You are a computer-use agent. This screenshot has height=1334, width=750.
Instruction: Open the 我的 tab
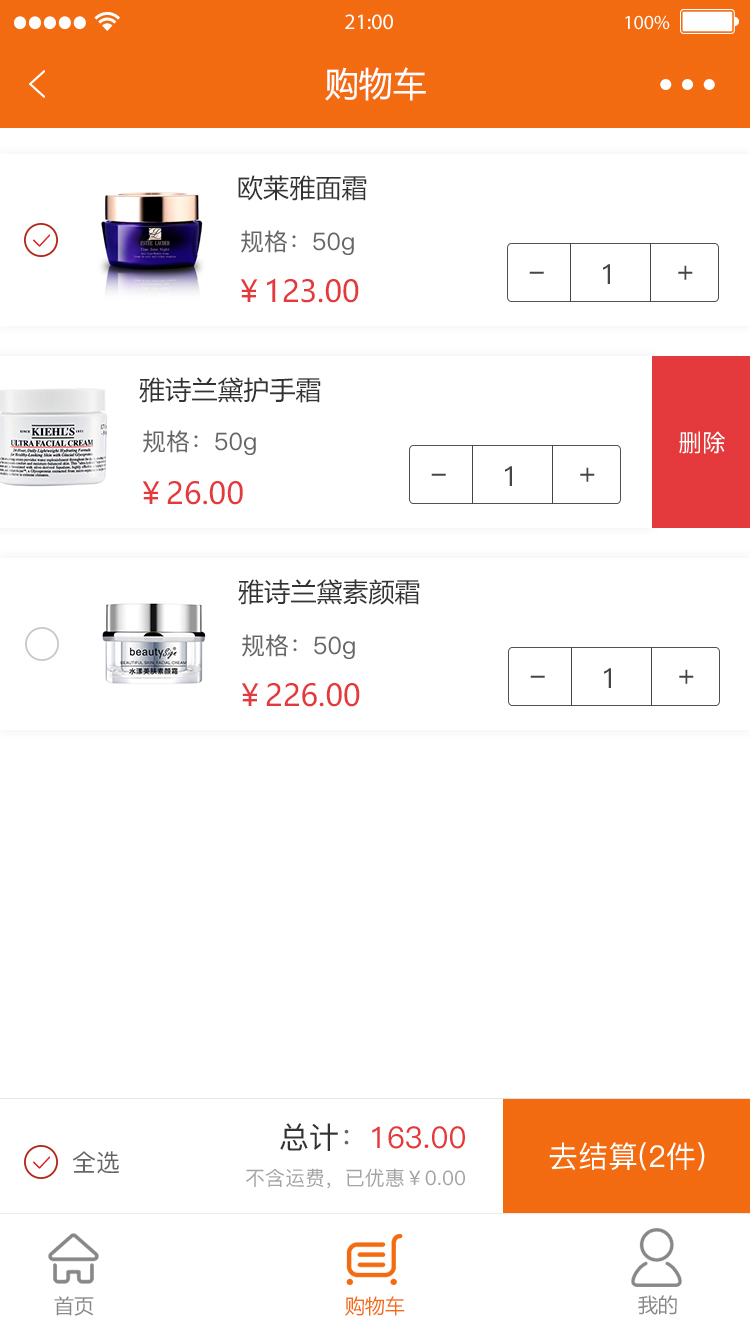tap(657, 1273)
